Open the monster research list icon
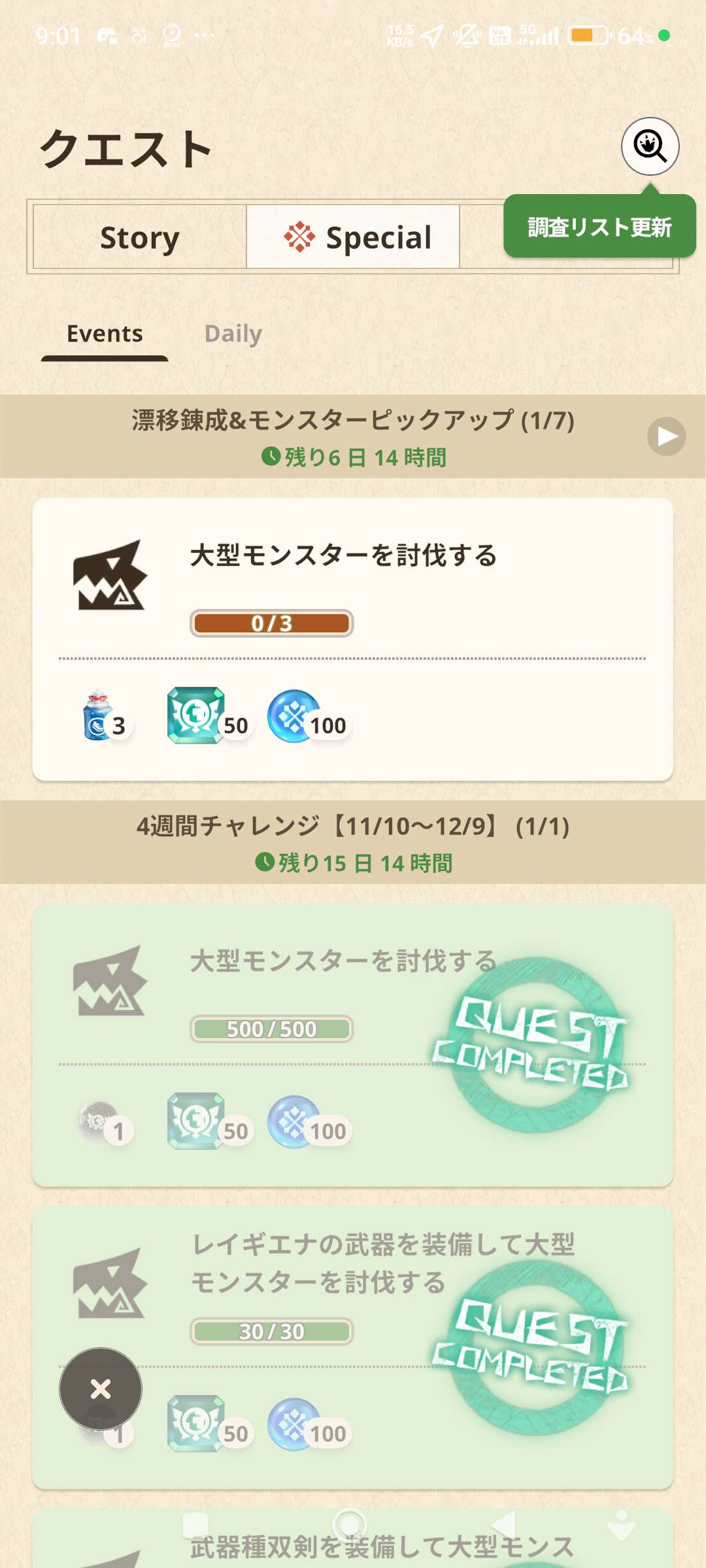Image resolution: width=706 pixels, height=1568 pixels. (x=650, y=146)
